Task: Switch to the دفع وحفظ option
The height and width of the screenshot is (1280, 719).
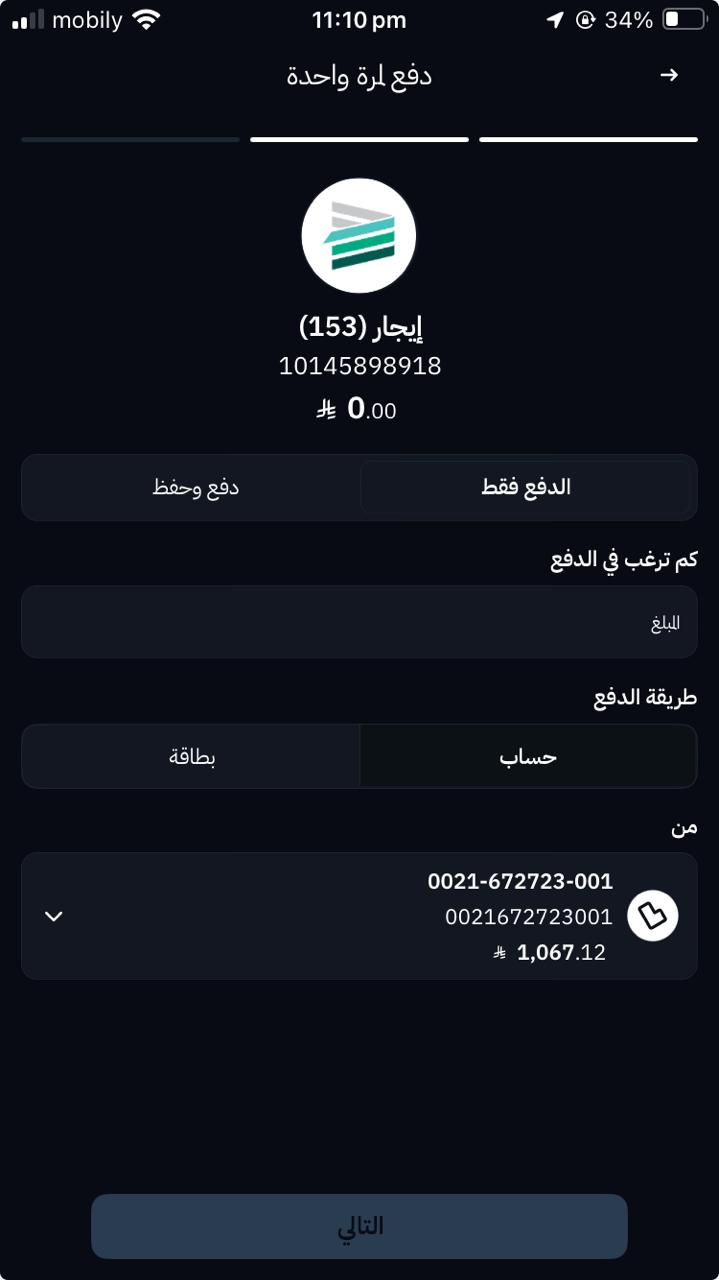Action: pyautogui.click(x=195, y=487)
